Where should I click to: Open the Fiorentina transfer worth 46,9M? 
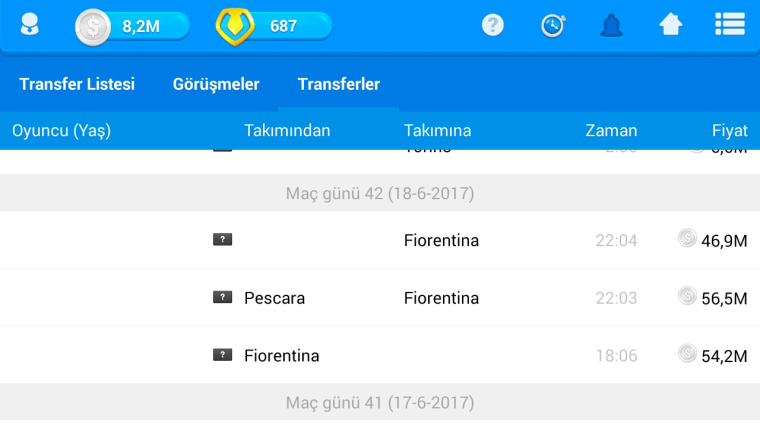point(380,240)
